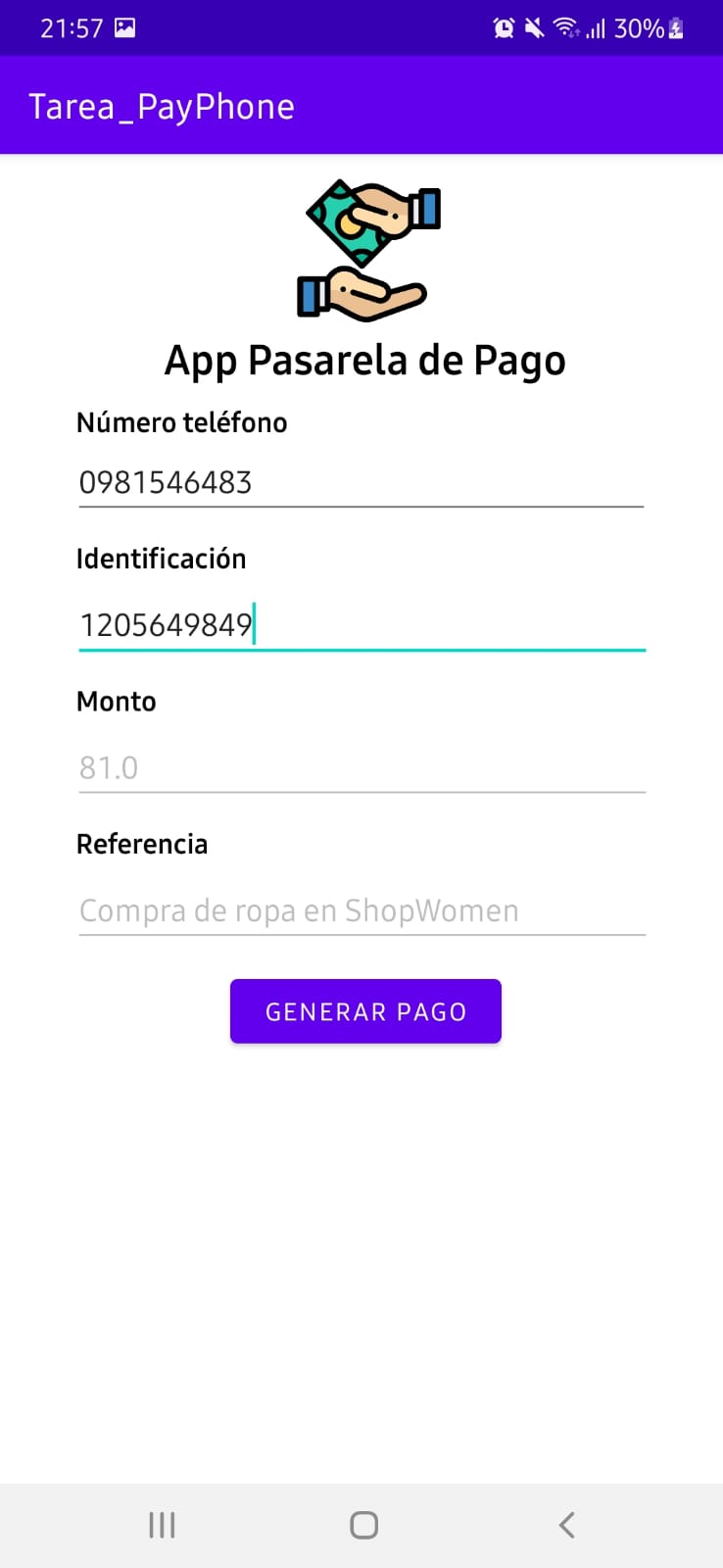The image size is (723, 1568).
Task: Click the cellular signal strength icon
Action: pyautogui.click(x=599, y=28)
